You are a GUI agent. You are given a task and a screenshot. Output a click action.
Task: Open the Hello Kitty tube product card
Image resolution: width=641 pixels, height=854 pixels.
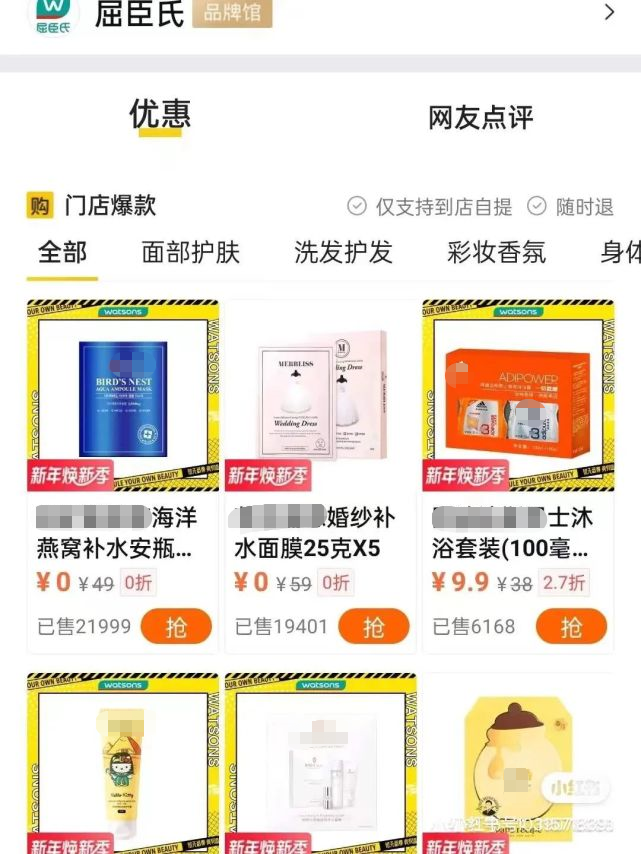[x=122, y=765]
